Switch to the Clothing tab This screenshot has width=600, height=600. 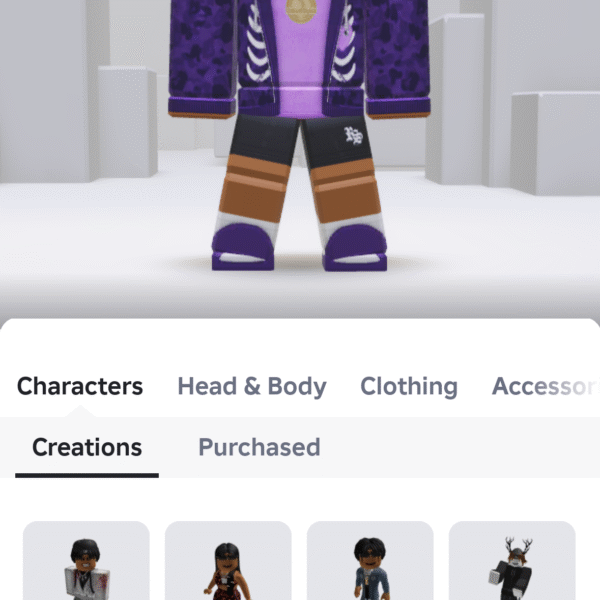tap(408, 386)
